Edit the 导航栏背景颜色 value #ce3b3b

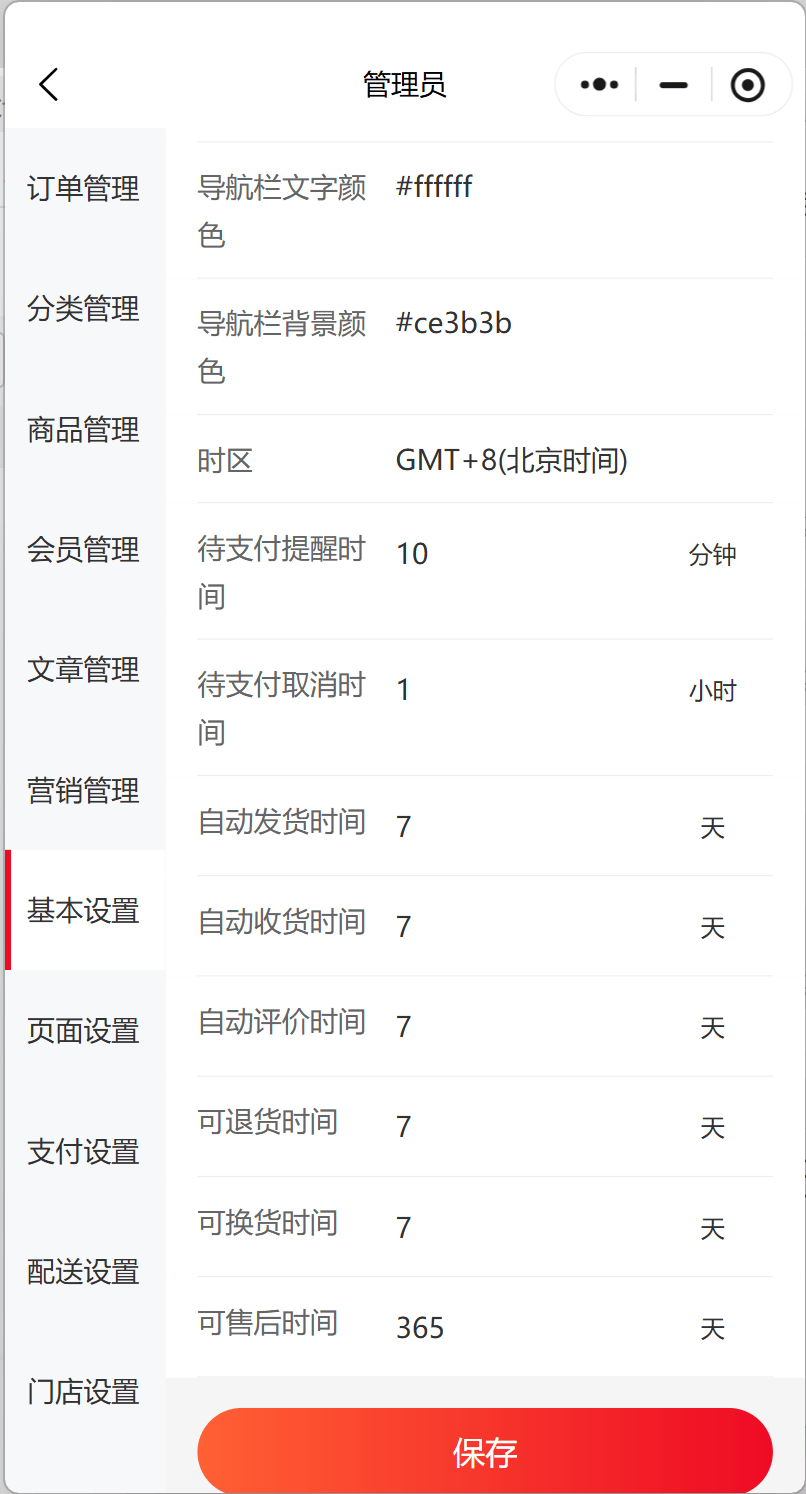tap(520, 323)
